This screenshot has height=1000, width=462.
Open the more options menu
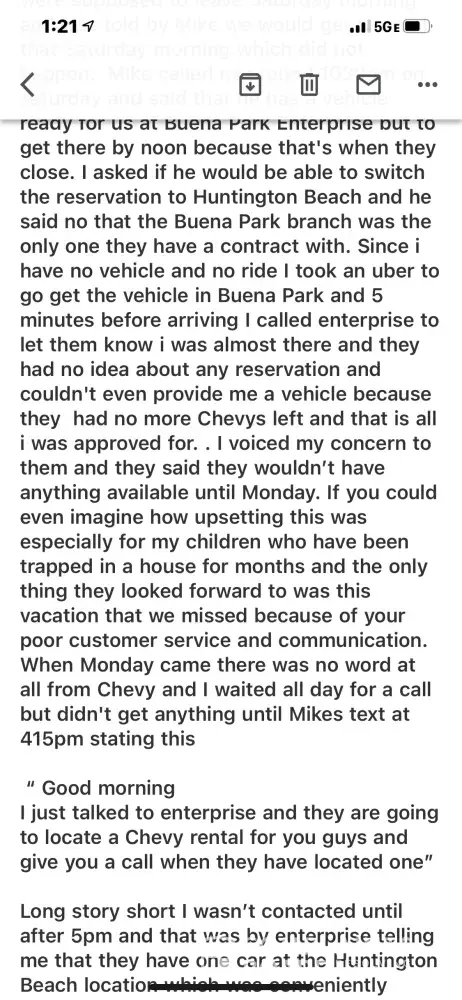coord(427,84)
